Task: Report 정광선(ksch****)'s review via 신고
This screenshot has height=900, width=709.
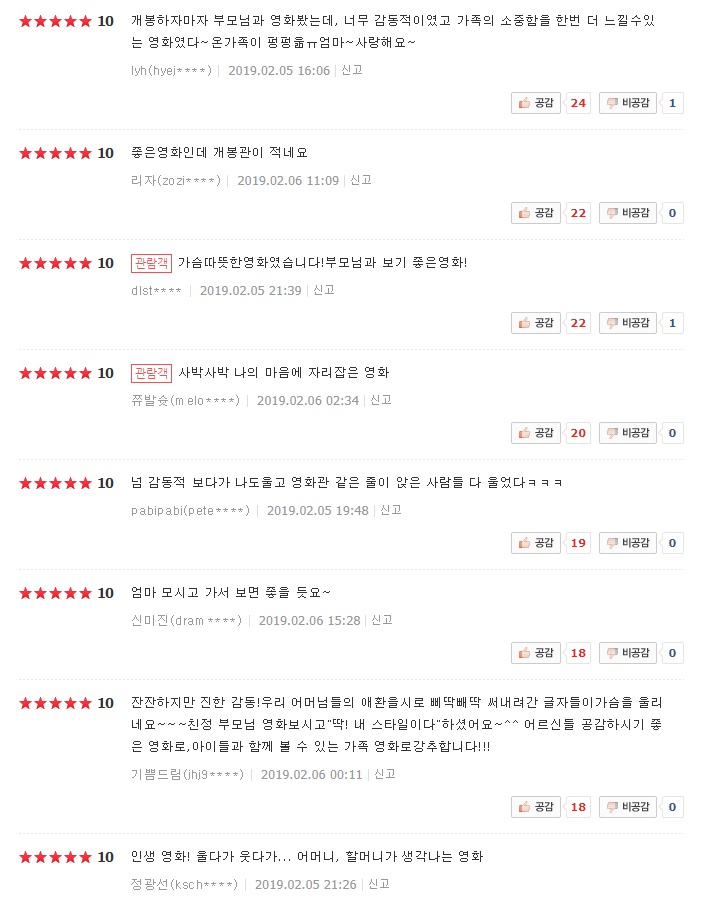Action: click(379, 885)
